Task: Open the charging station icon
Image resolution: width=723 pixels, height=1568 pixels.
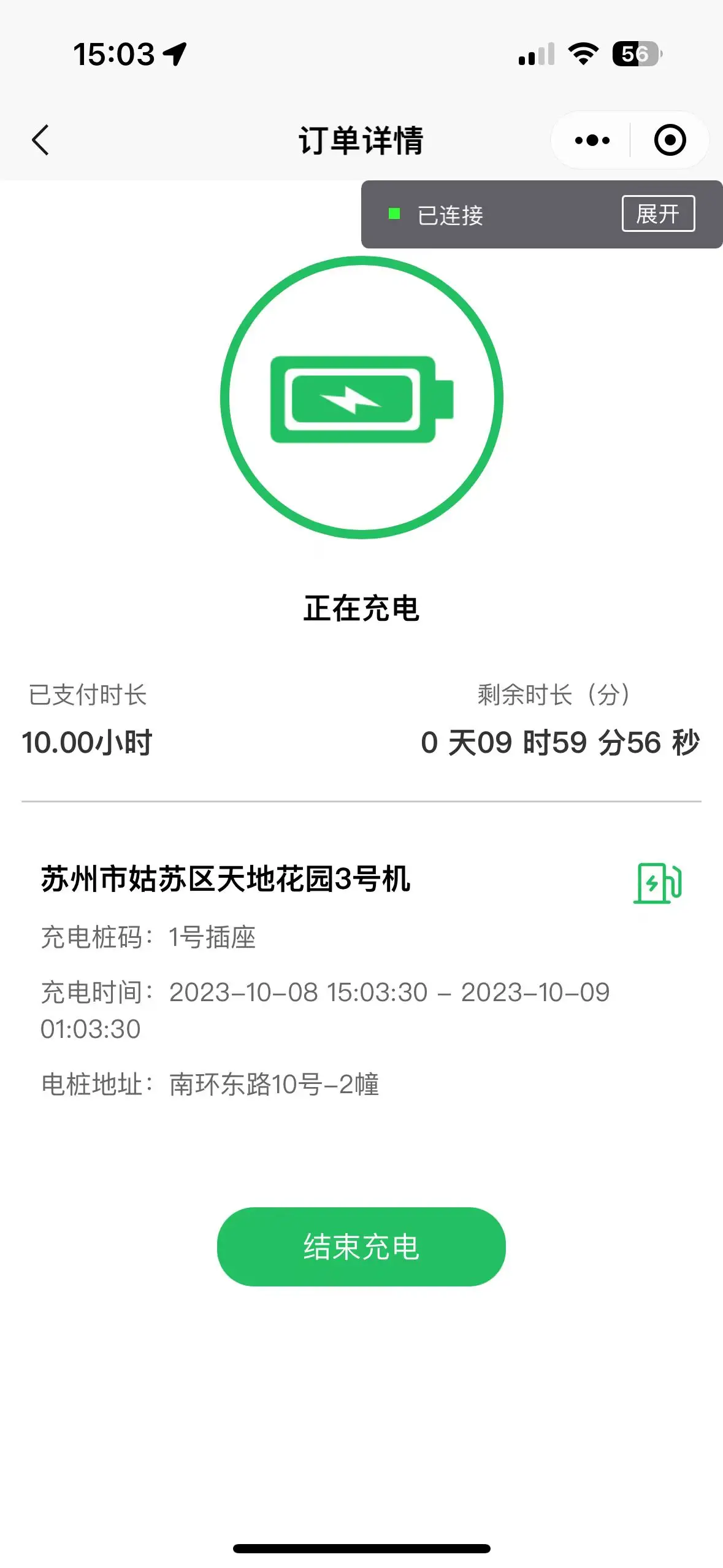Action: tap(658, 883)
